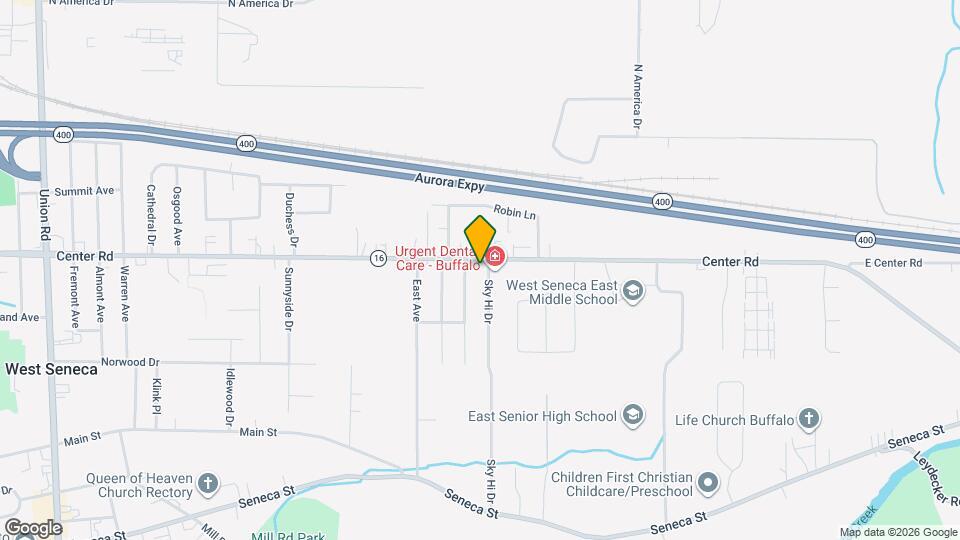The image size is (960, 540).
Task: Select West Seneca East Middle School pin
Action: point(632,291)
